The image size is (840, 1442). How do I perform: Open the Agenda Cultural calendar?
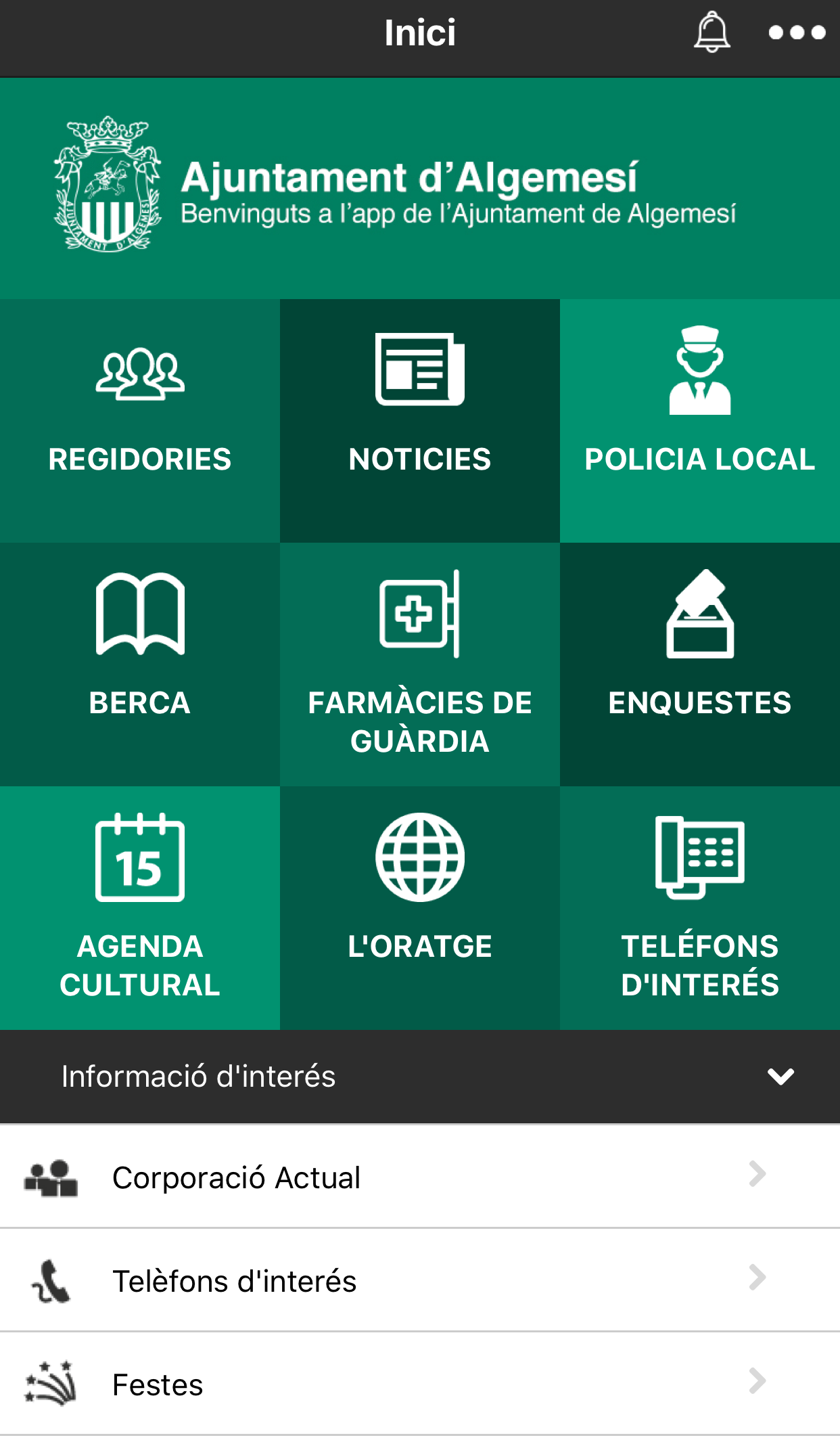(140, 907)
